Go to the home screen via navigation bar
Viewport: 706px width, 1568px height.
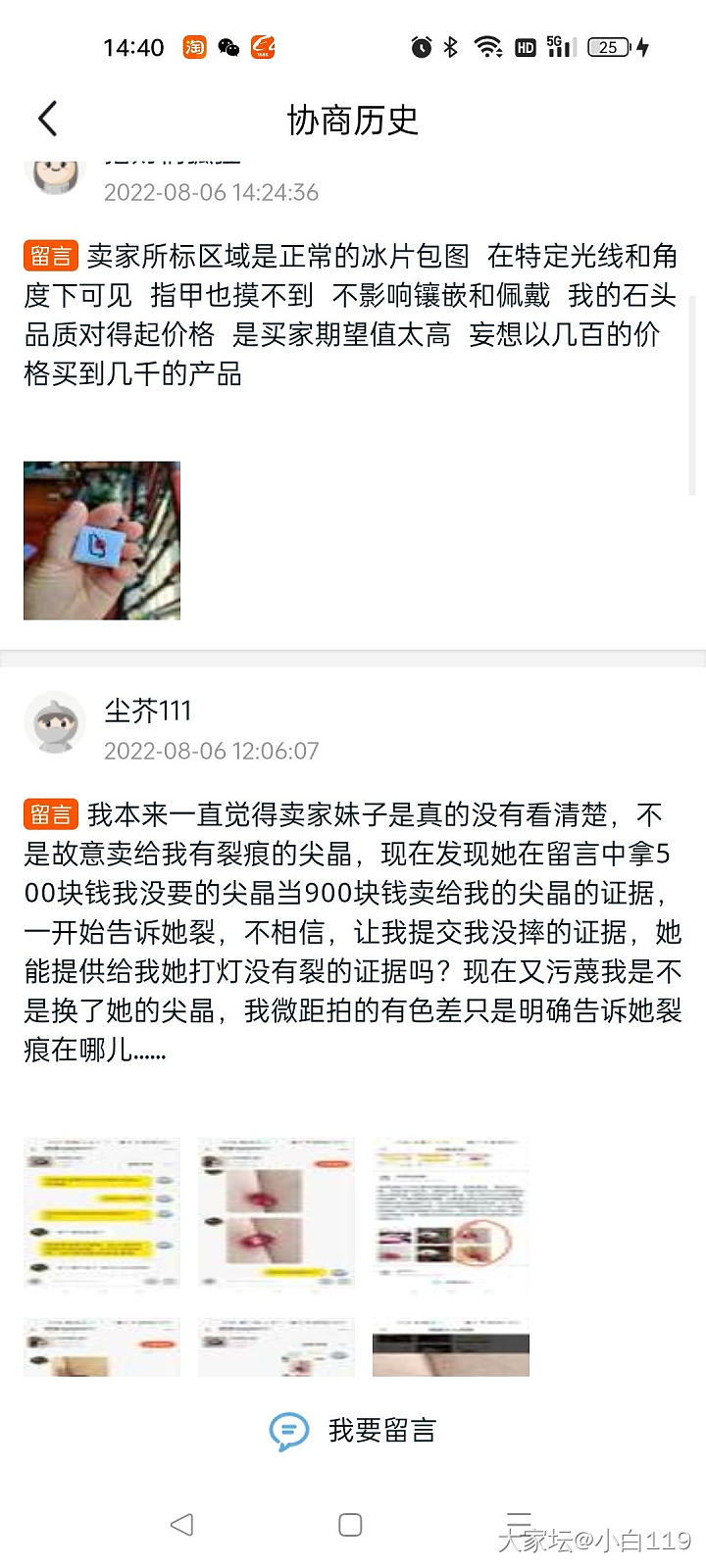(x=350, y=1525)
